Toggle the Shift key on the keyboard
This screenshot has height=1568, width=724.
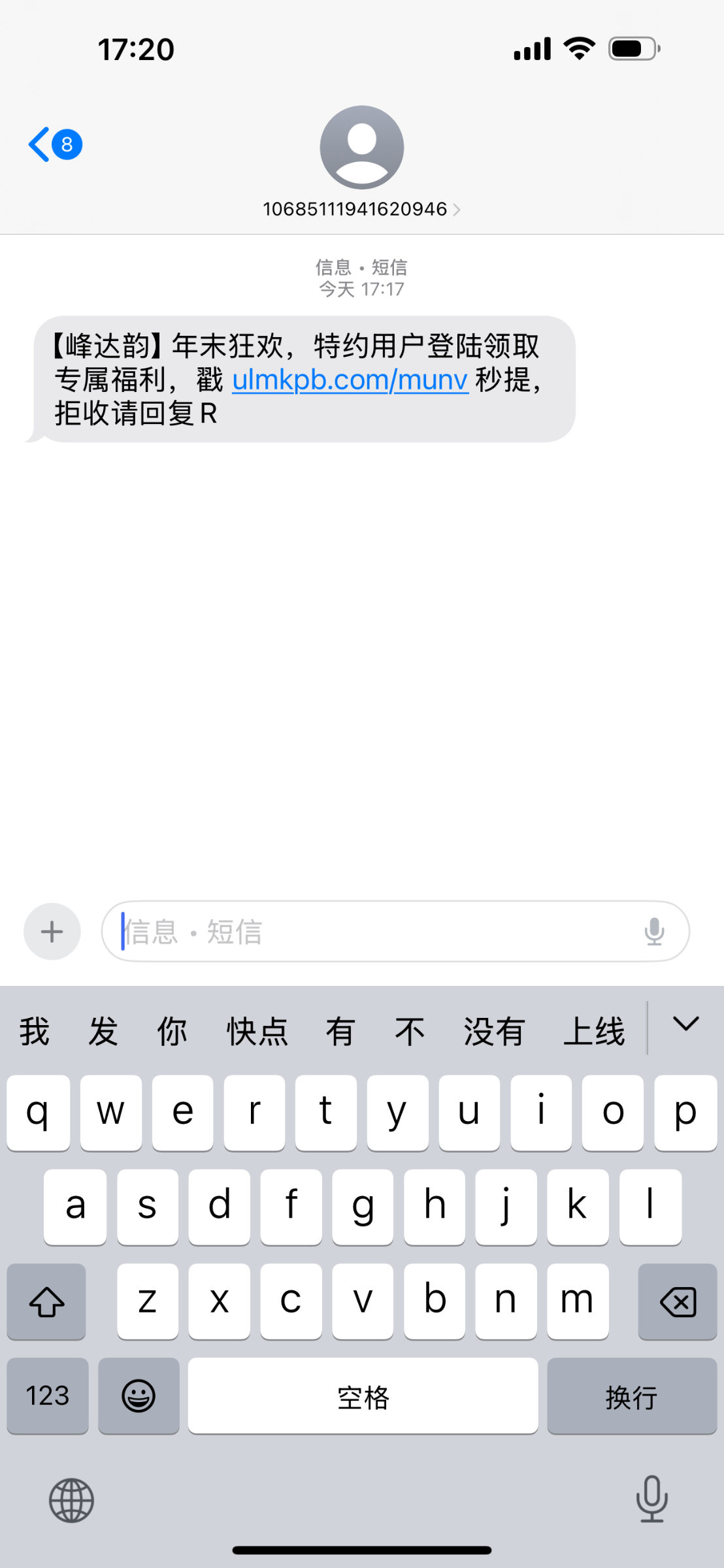(x=46, y=1301)
